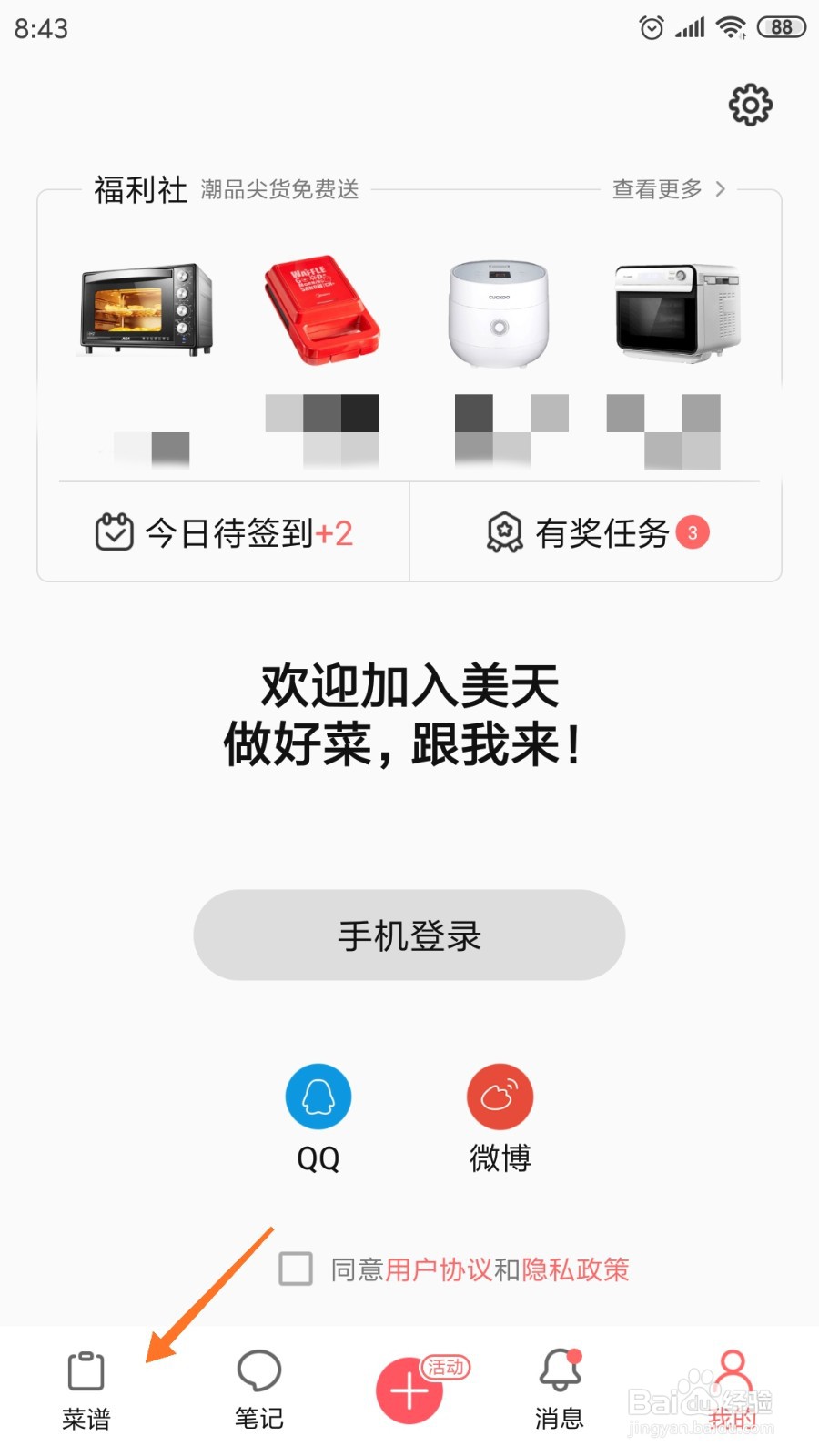Tap the 手机登录 login button
Screen dimensions: 819x1456
(409, 935)
